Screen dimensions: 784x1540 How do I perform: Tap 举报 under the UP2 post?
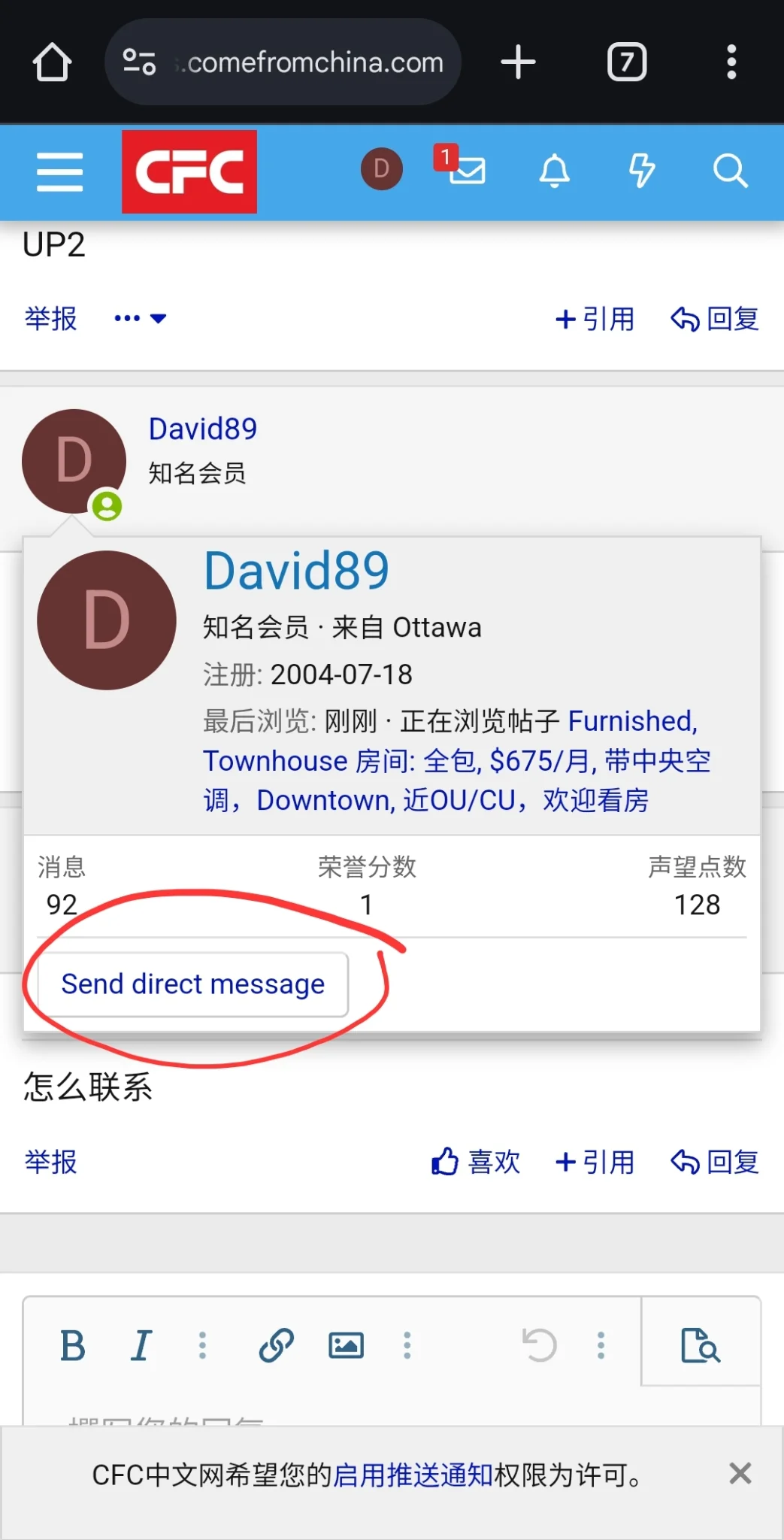[x=51, y=318]
